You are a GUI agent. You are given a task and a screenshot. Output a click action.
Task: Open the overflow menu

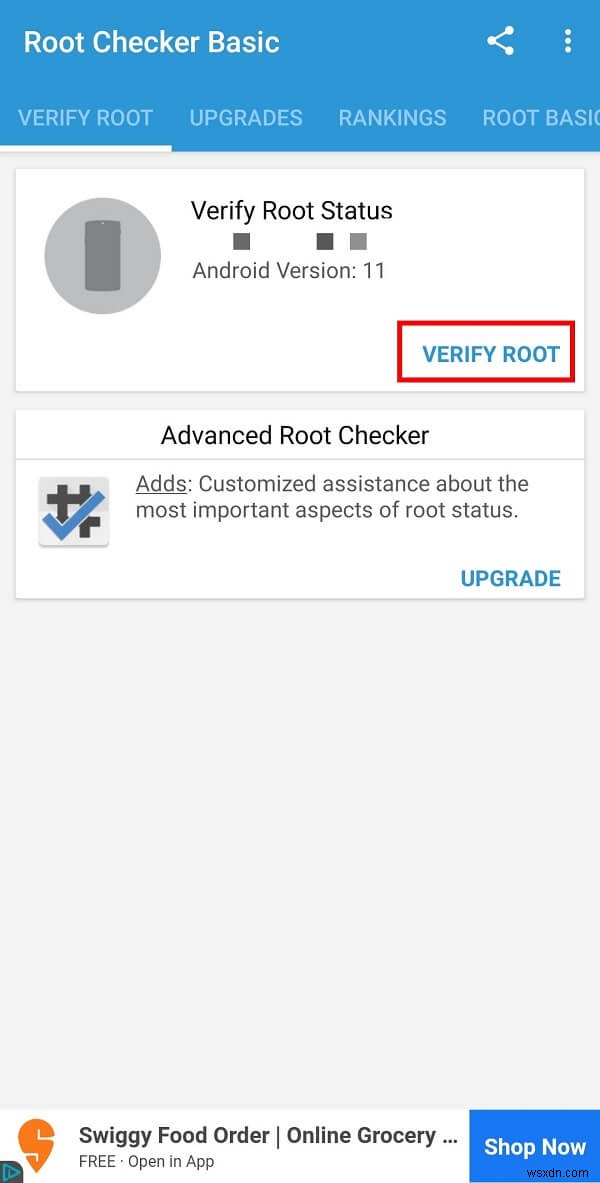(x=568, y=41)
